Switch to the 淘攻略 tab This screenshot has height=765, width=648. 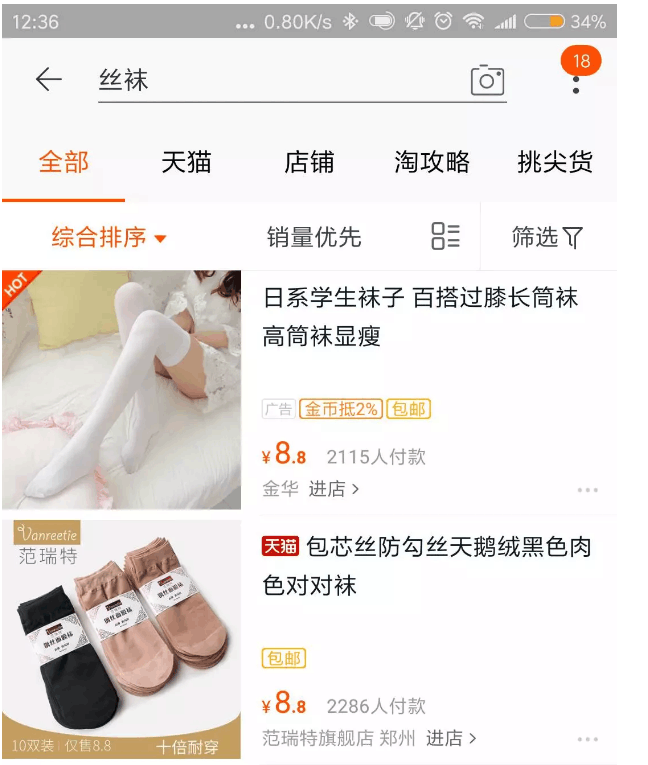coord(432,162)
